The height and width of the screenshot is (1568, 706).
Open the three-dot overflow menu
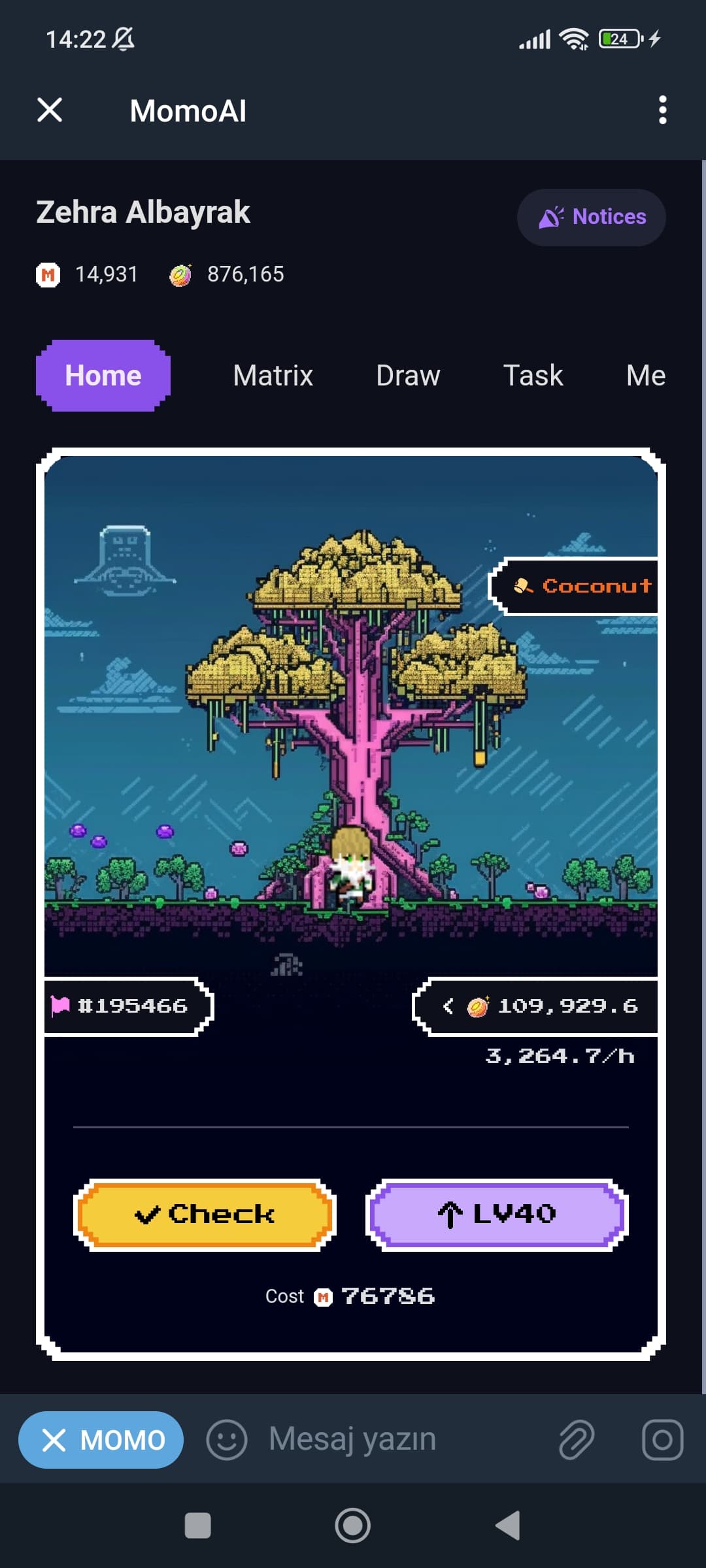pos(662,110)
